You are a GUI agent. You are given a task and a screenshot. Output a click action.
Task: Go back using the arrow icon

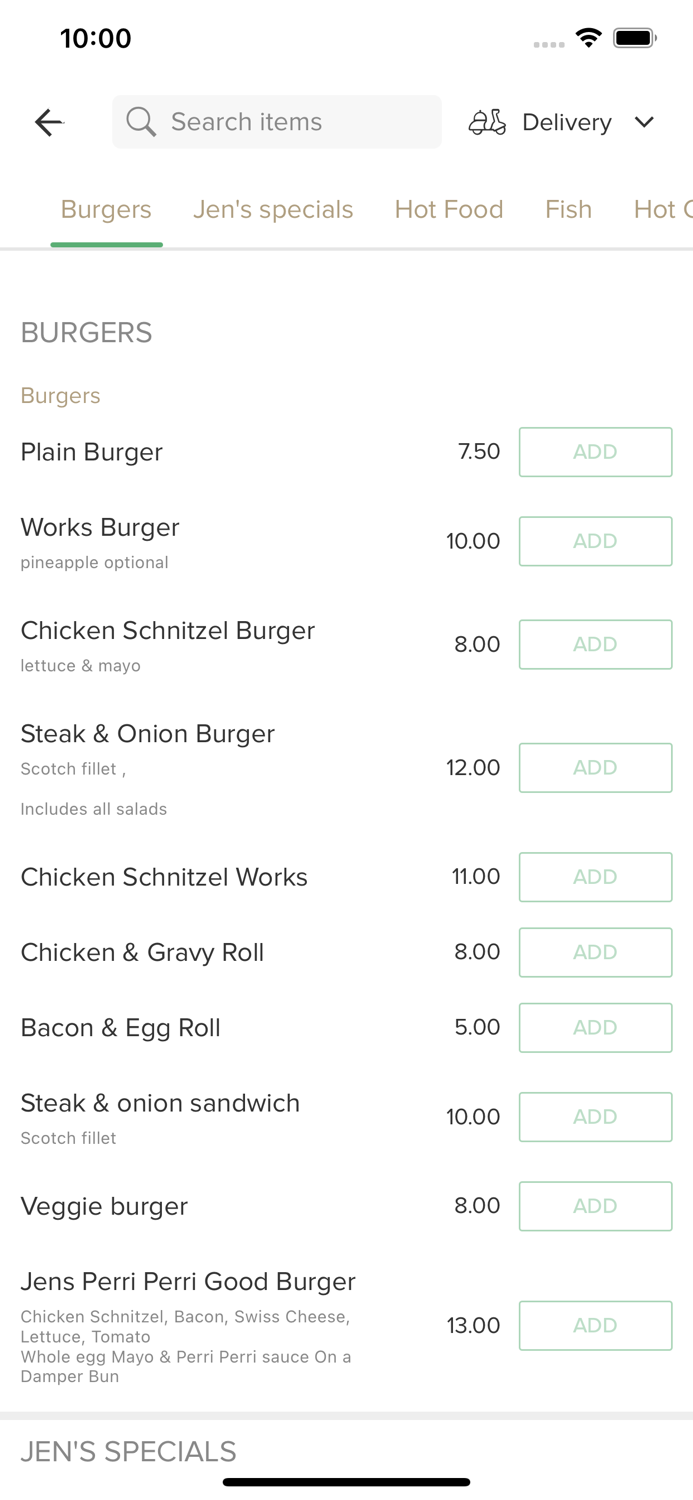point(48,122)
